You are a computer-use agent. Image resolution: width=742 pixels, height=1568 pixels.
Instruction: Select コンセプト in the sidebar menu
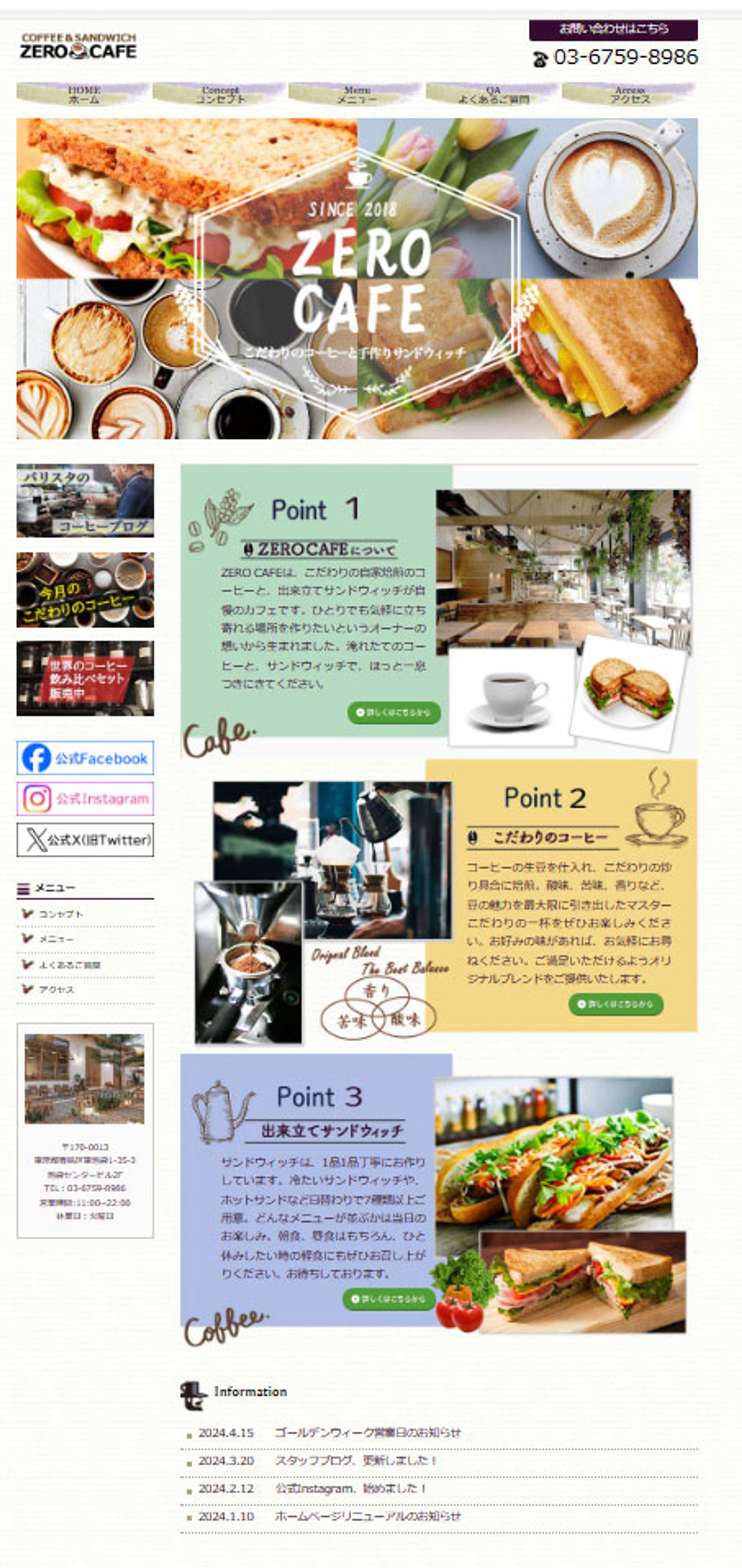pos(61,914)
